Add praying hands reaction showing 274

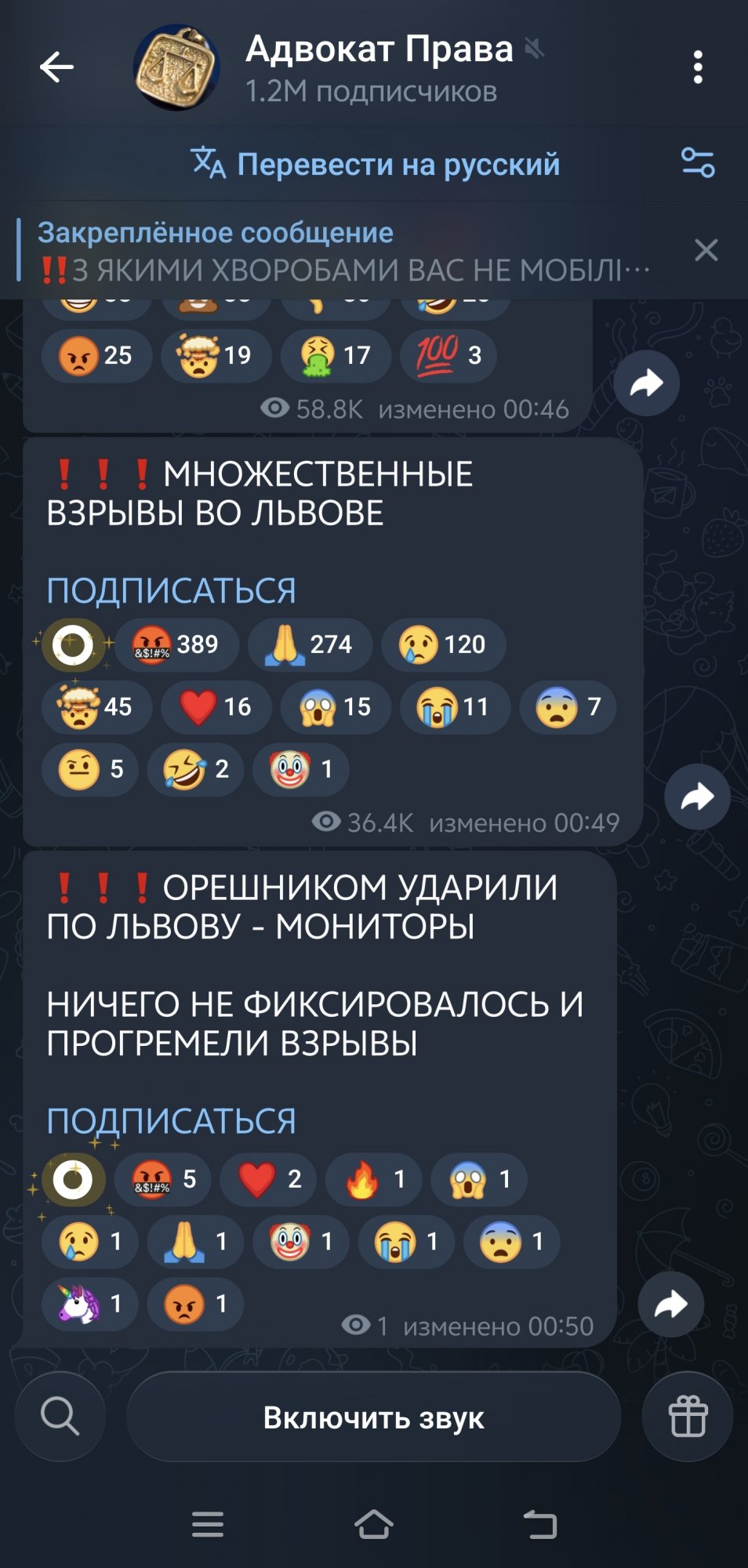[x=310, y=644]
